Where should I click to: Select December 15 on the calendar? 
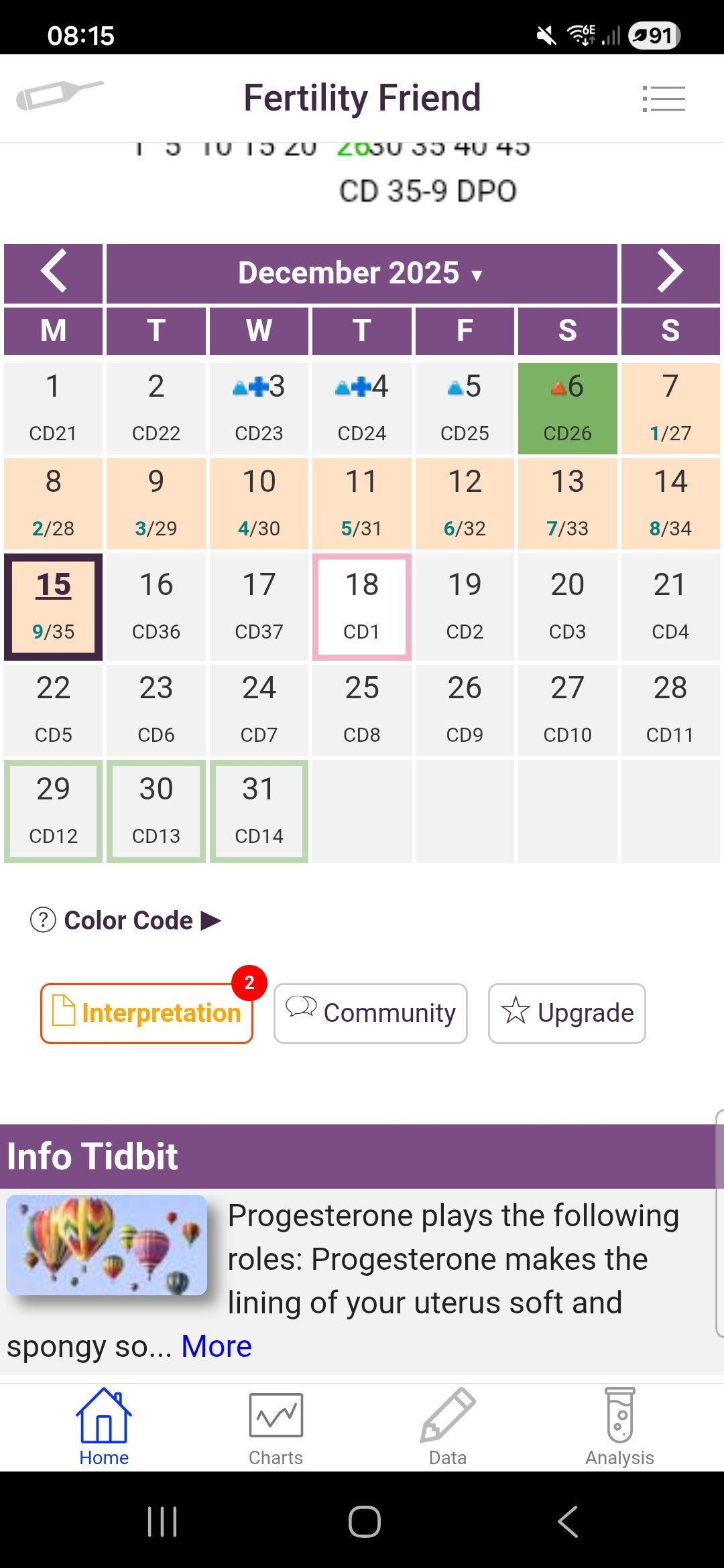(x=54, y=606)
